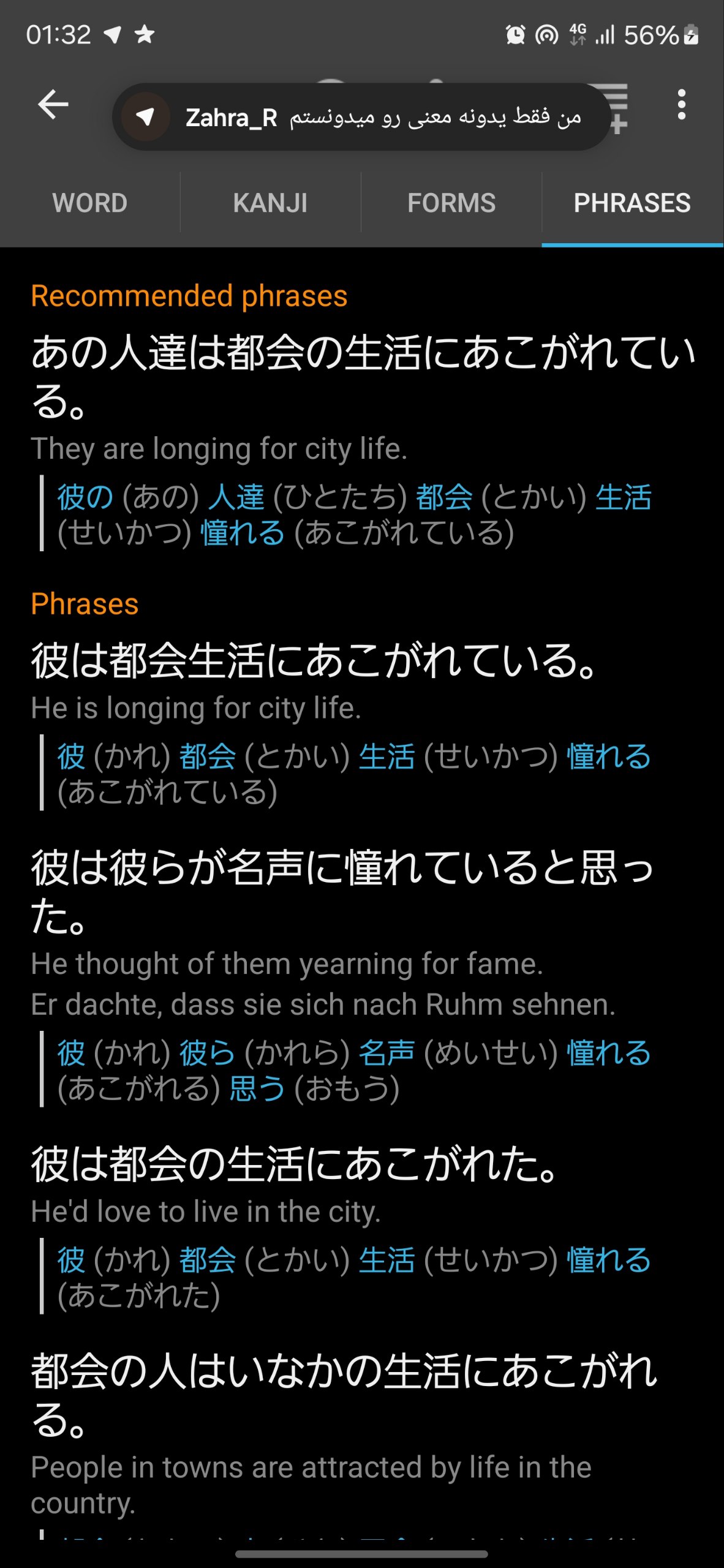
Task: Select the PHRASES tab
Action: (632, 203)
